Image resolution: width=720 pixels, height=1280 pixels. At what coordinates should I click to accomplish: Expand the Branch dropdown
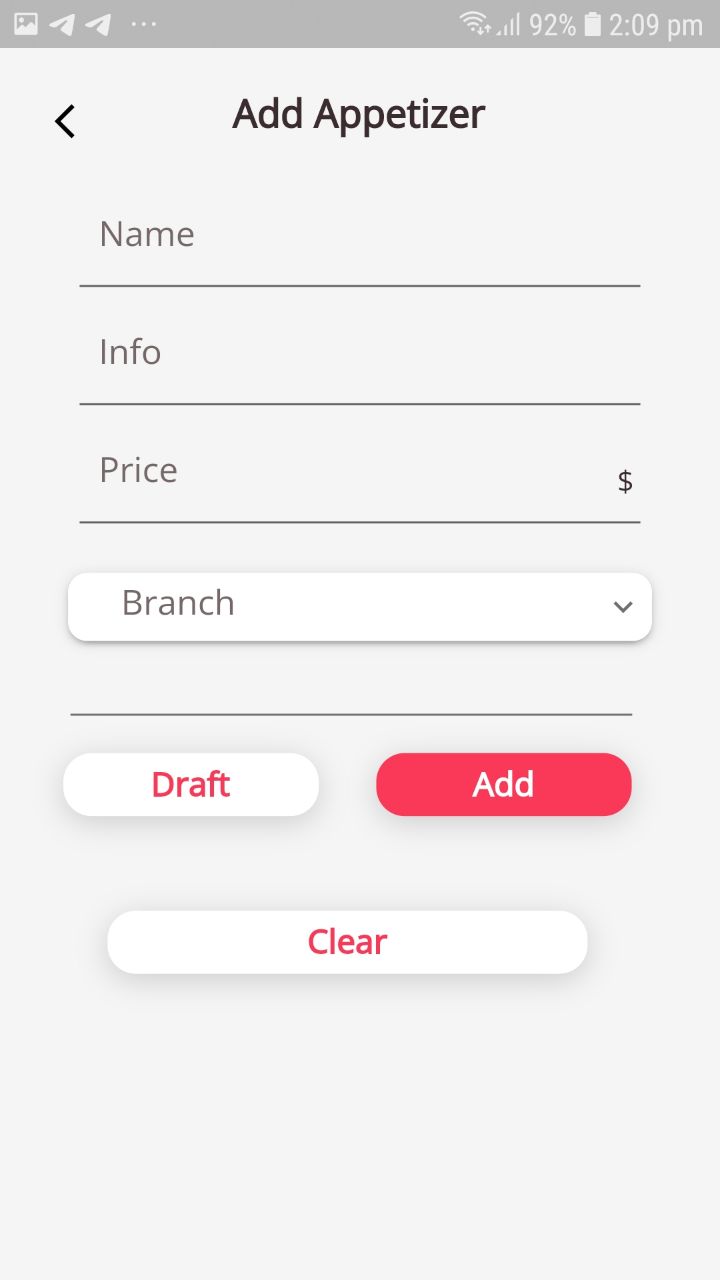(360, 606)
